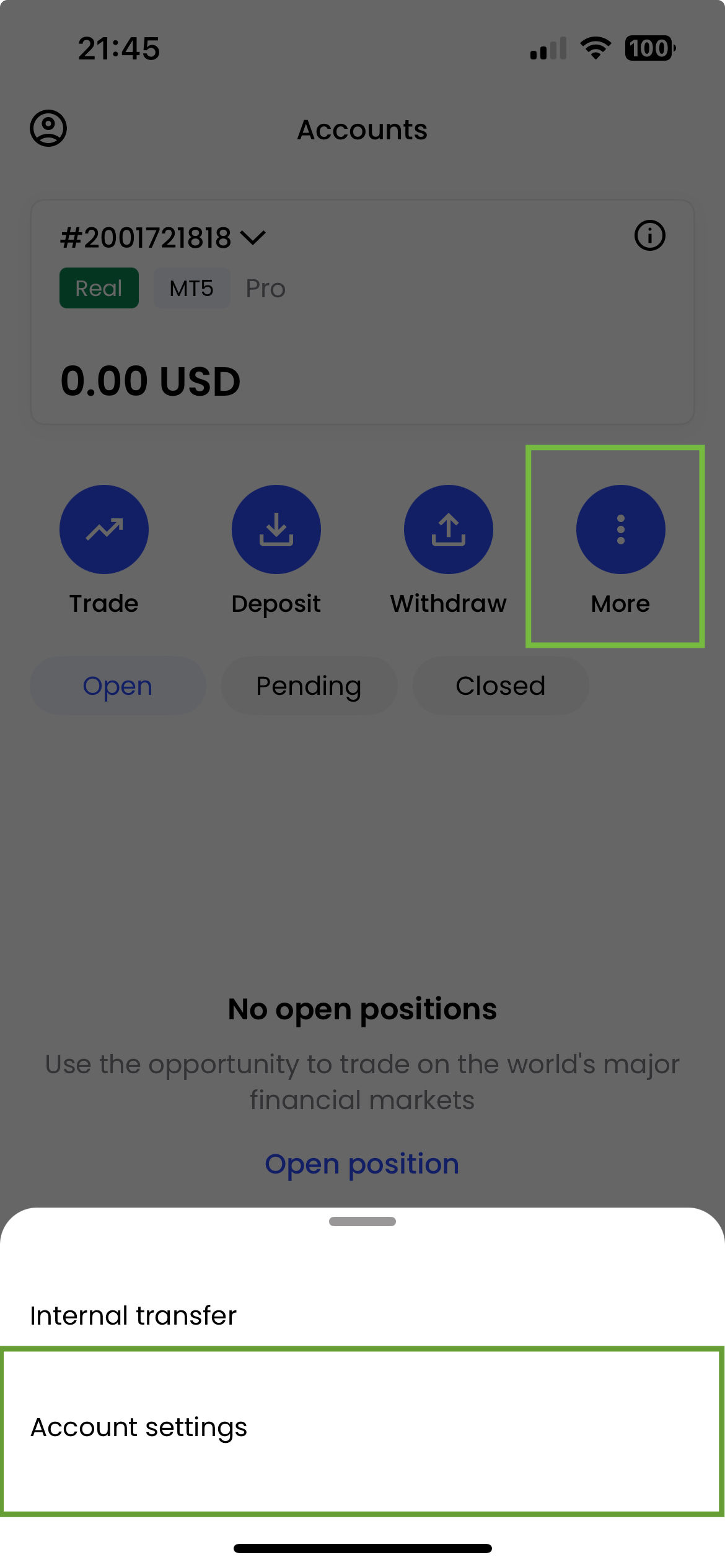The width and height of the screenshot is (725, 1568).
Task: Select Internal transfer option
Action: pyautogui.click(x=133, y=1315)
